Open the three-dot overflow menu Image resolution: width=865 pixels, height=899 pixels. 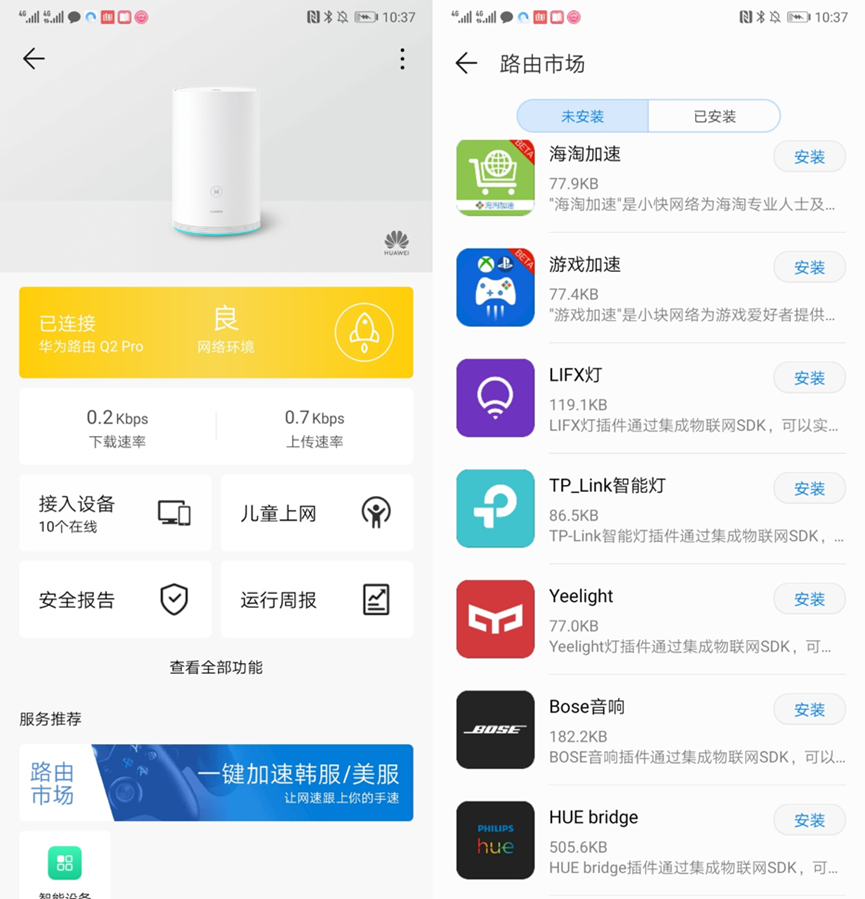tap(402, 59)
